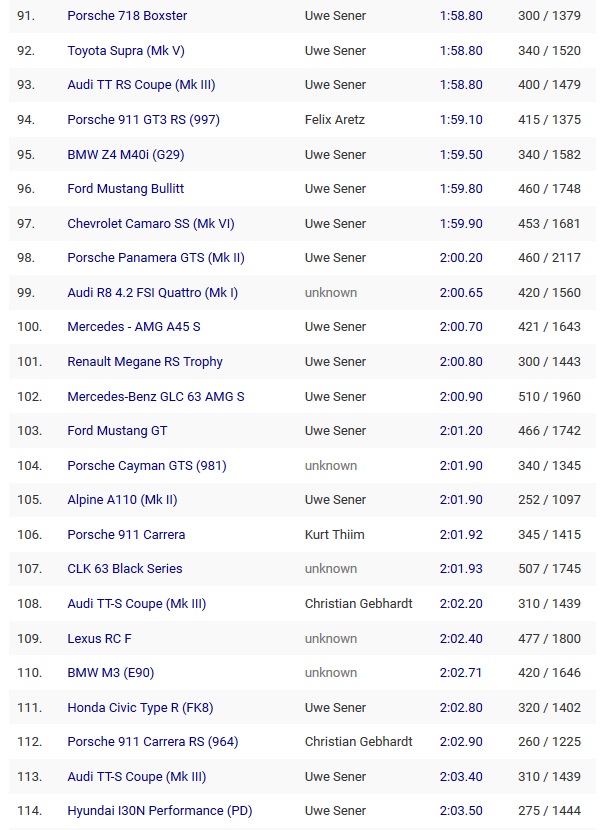Open the Ford Mustang Bullitt entry
This screenshot has height=830, width=605.
[x=125, y=189]
